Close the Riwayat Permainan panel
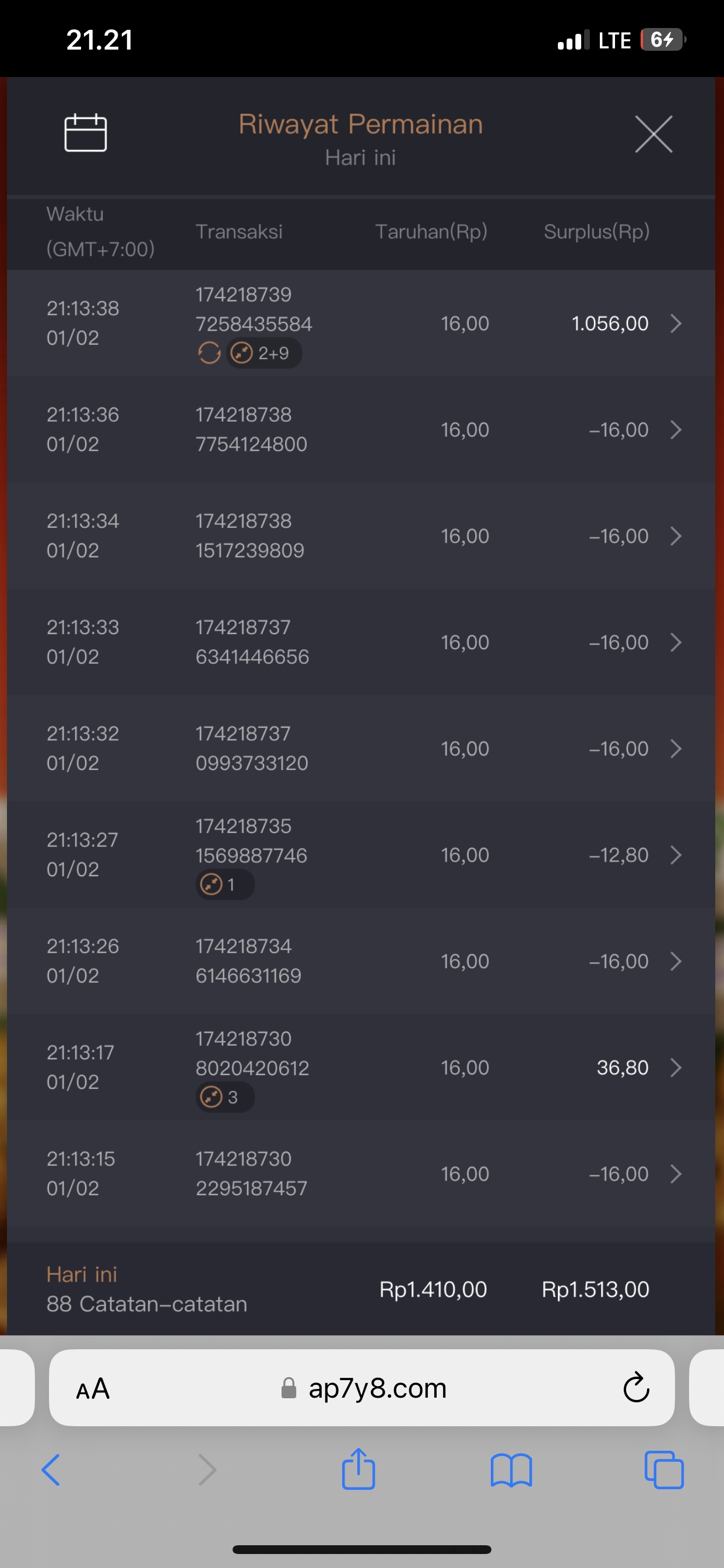 click(x=653, y=134)
